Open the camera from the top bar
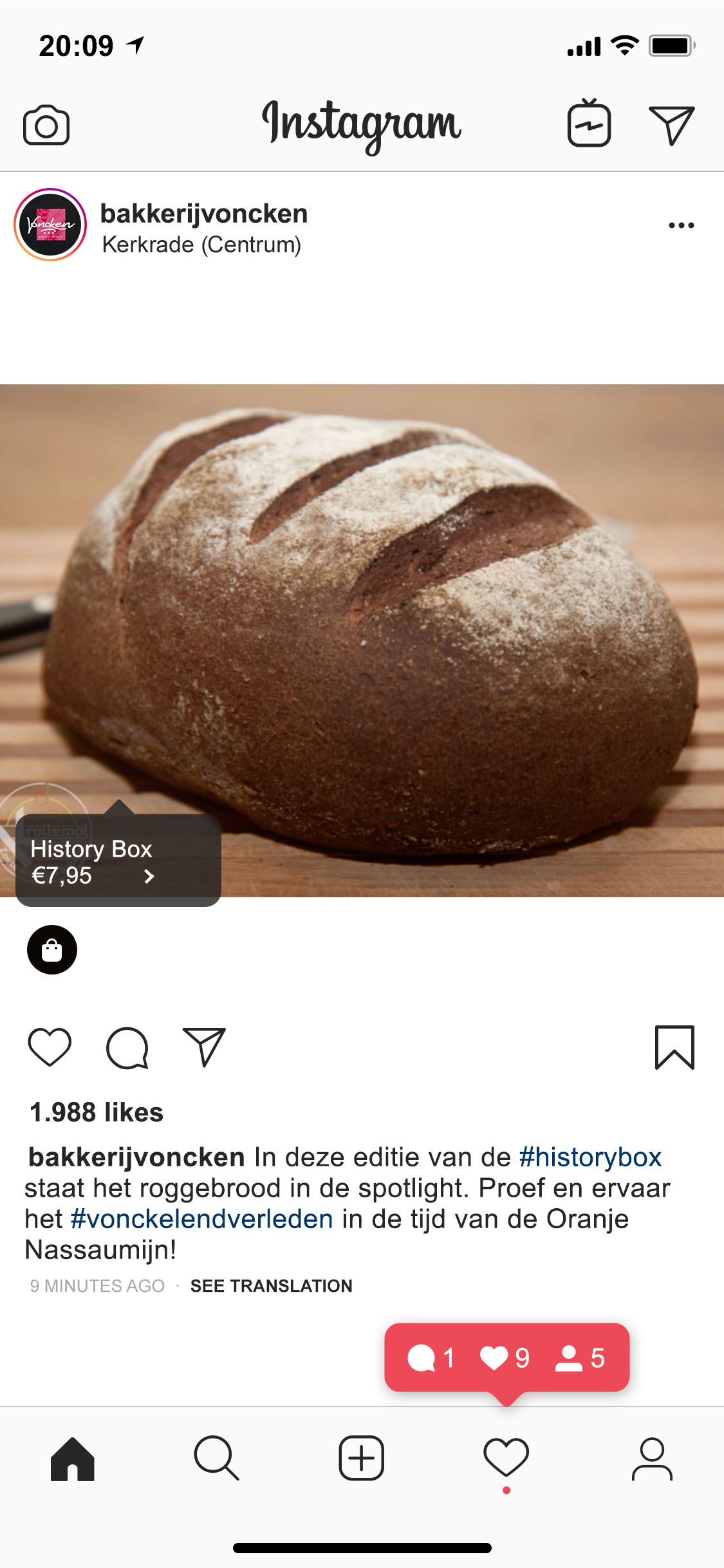The height and width of the screenshot is (1568, 724). point(46,125)
